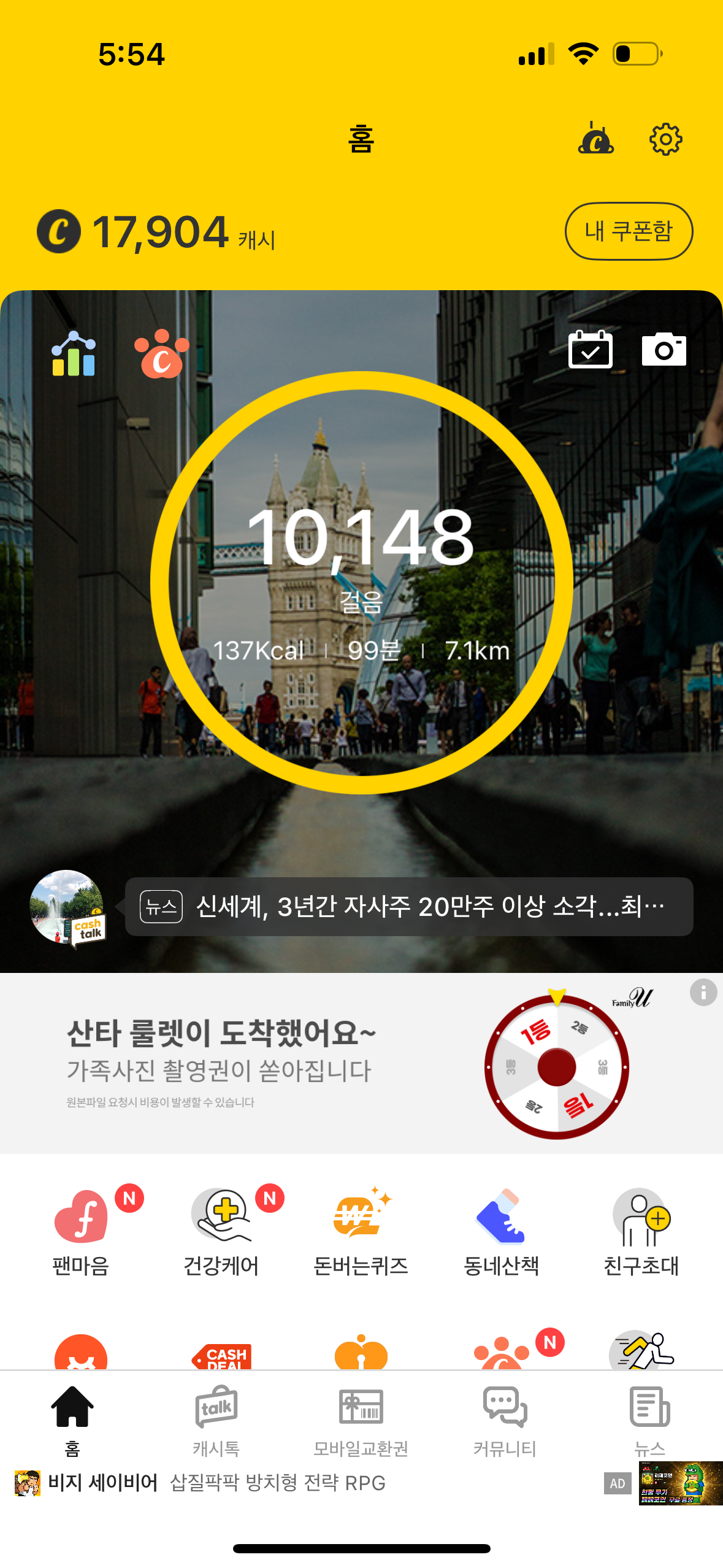723x1568 pixels.
Task: Open the cash talk profile bubble
Action: (x=67, y=907)
